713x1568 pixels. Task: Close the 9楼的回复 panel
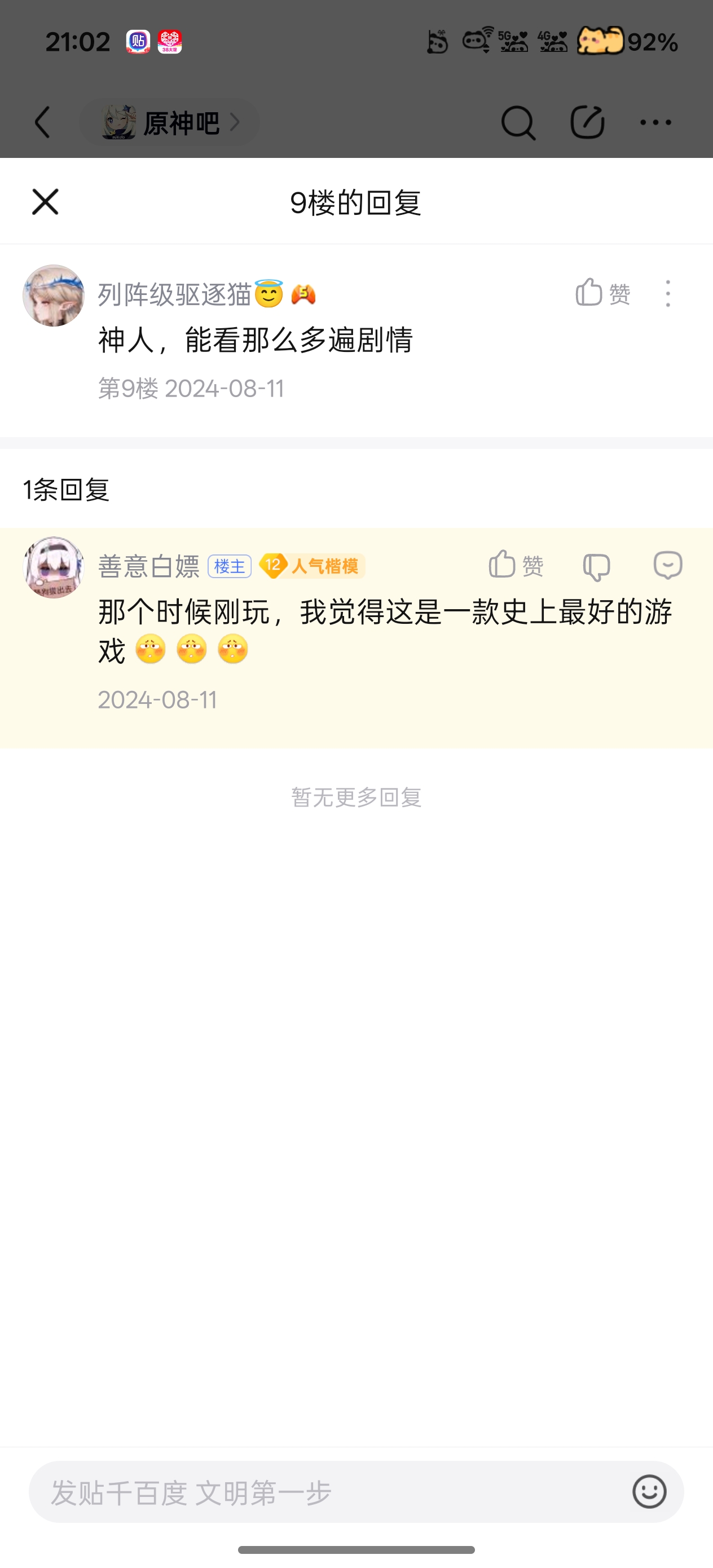(x=45, y=202)
